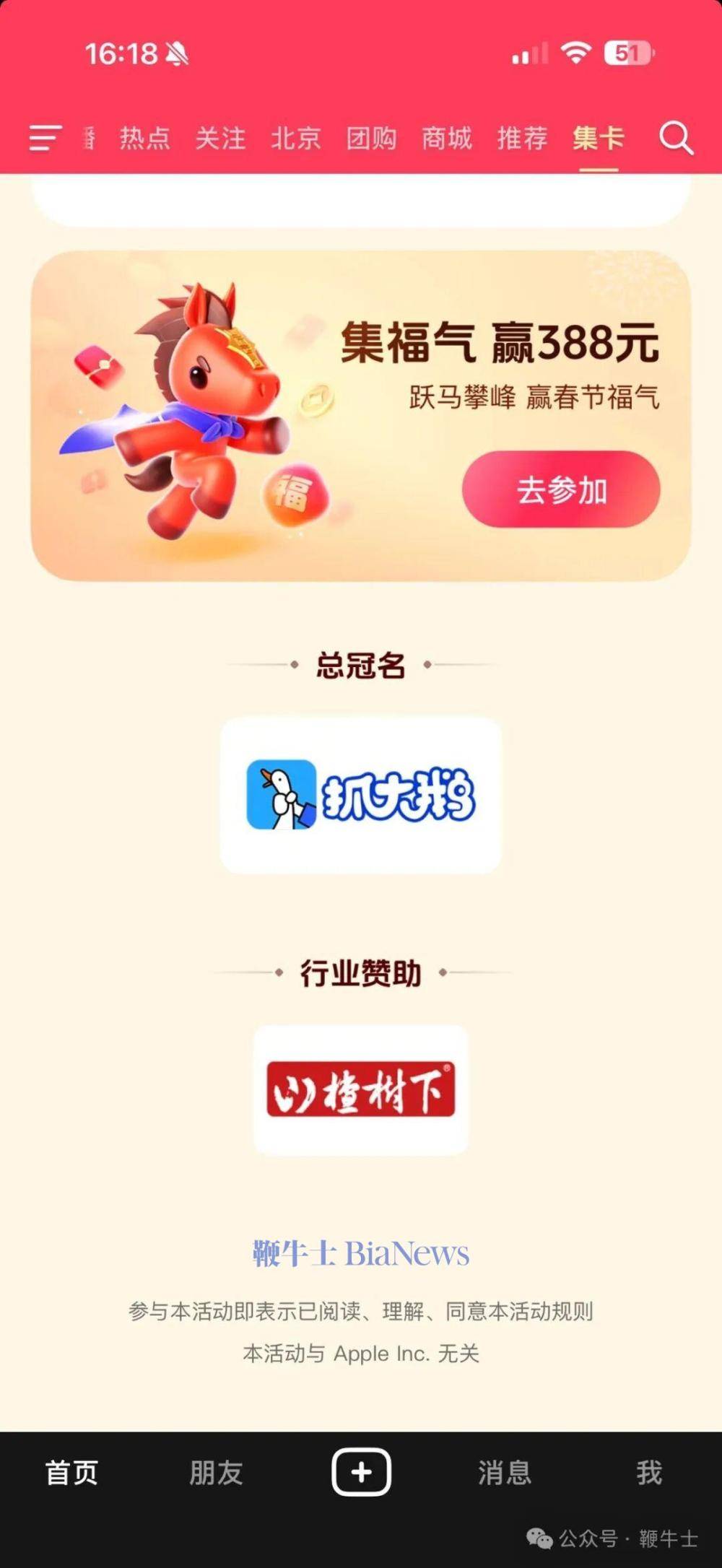Select the 集卡 tab
722x1568 pixels.
tap(599, 137)
